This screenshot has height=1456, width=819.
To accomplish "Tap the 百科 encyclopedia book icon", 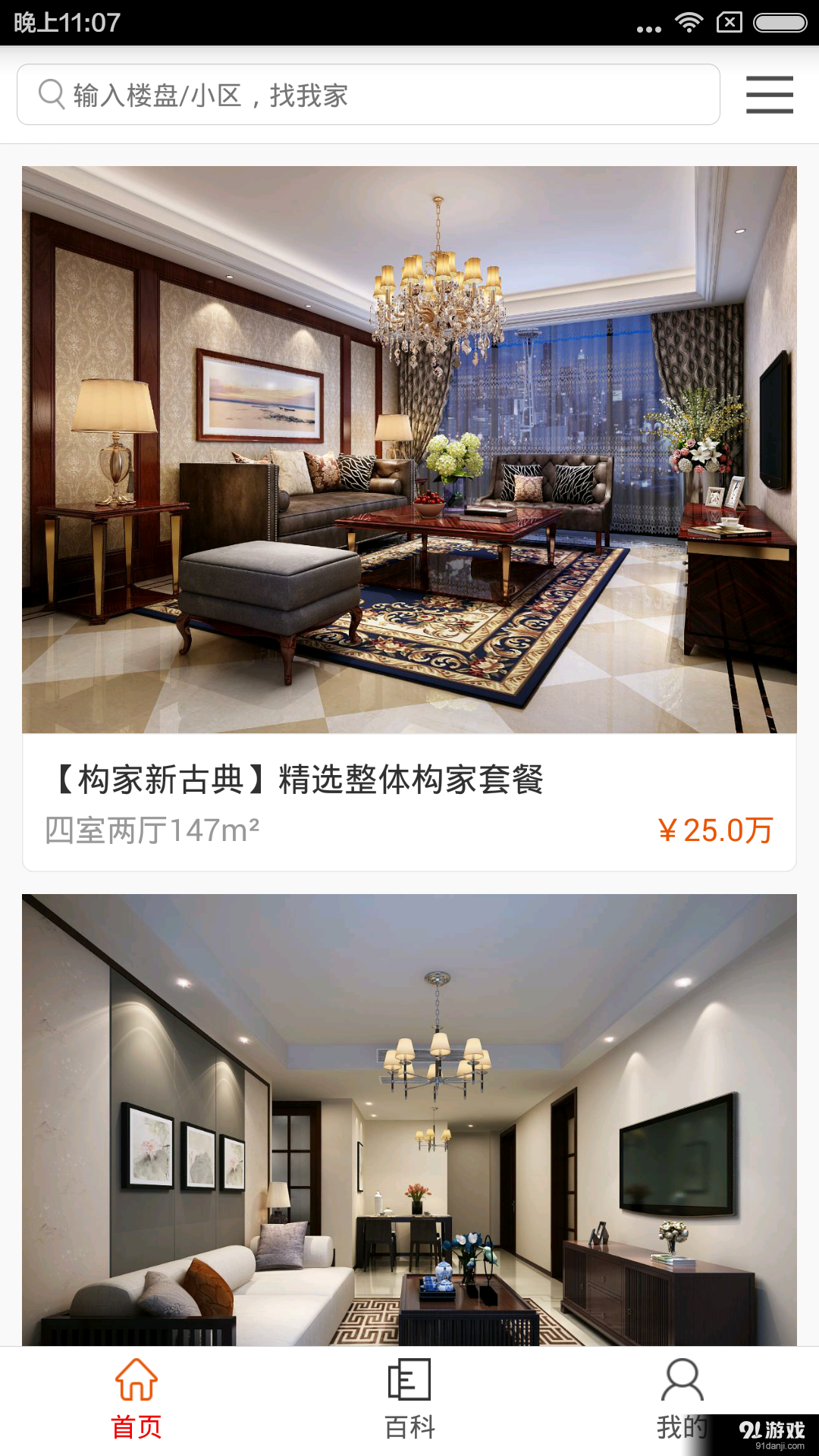I will (x=409, y=1389).
